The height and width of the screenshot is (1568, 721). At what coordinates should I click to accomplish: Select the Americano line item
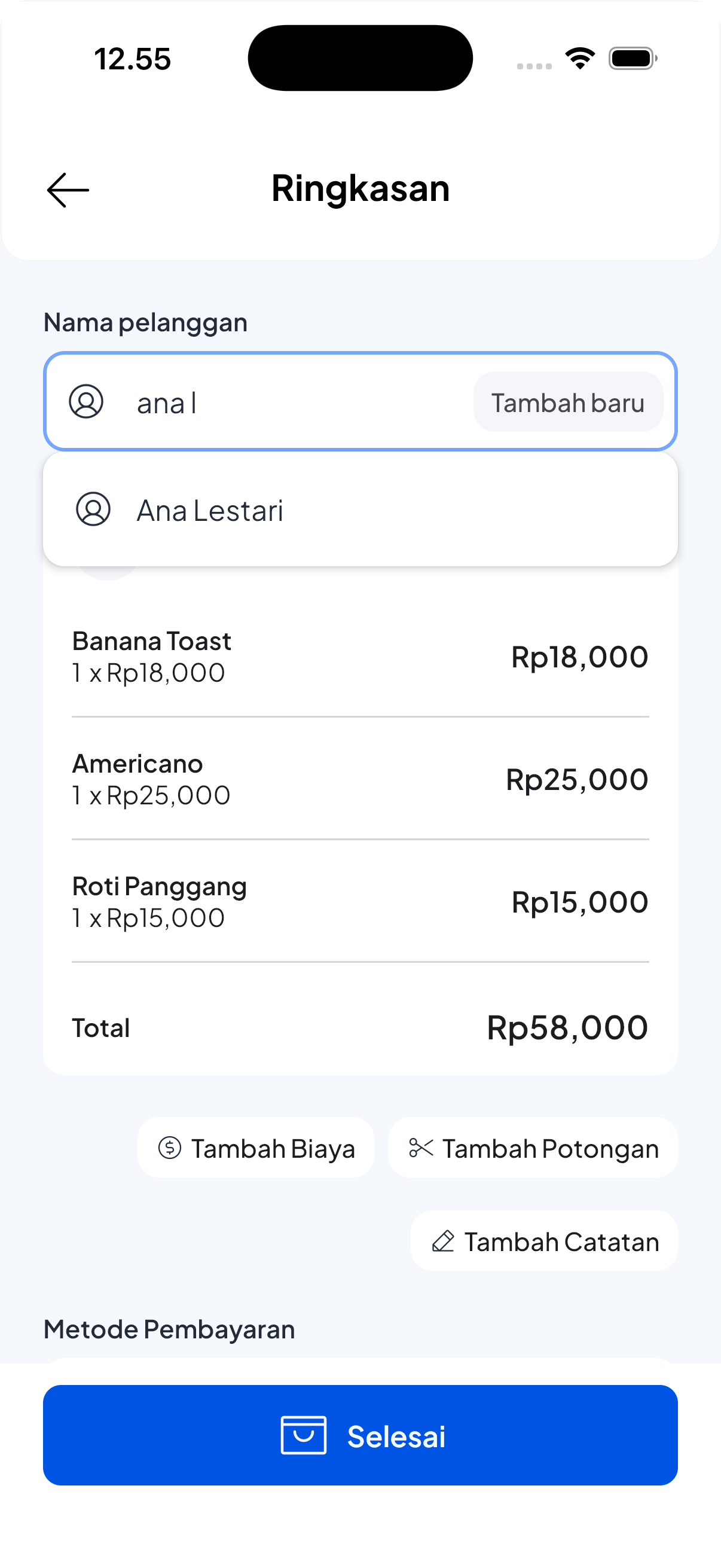[360, 779]
